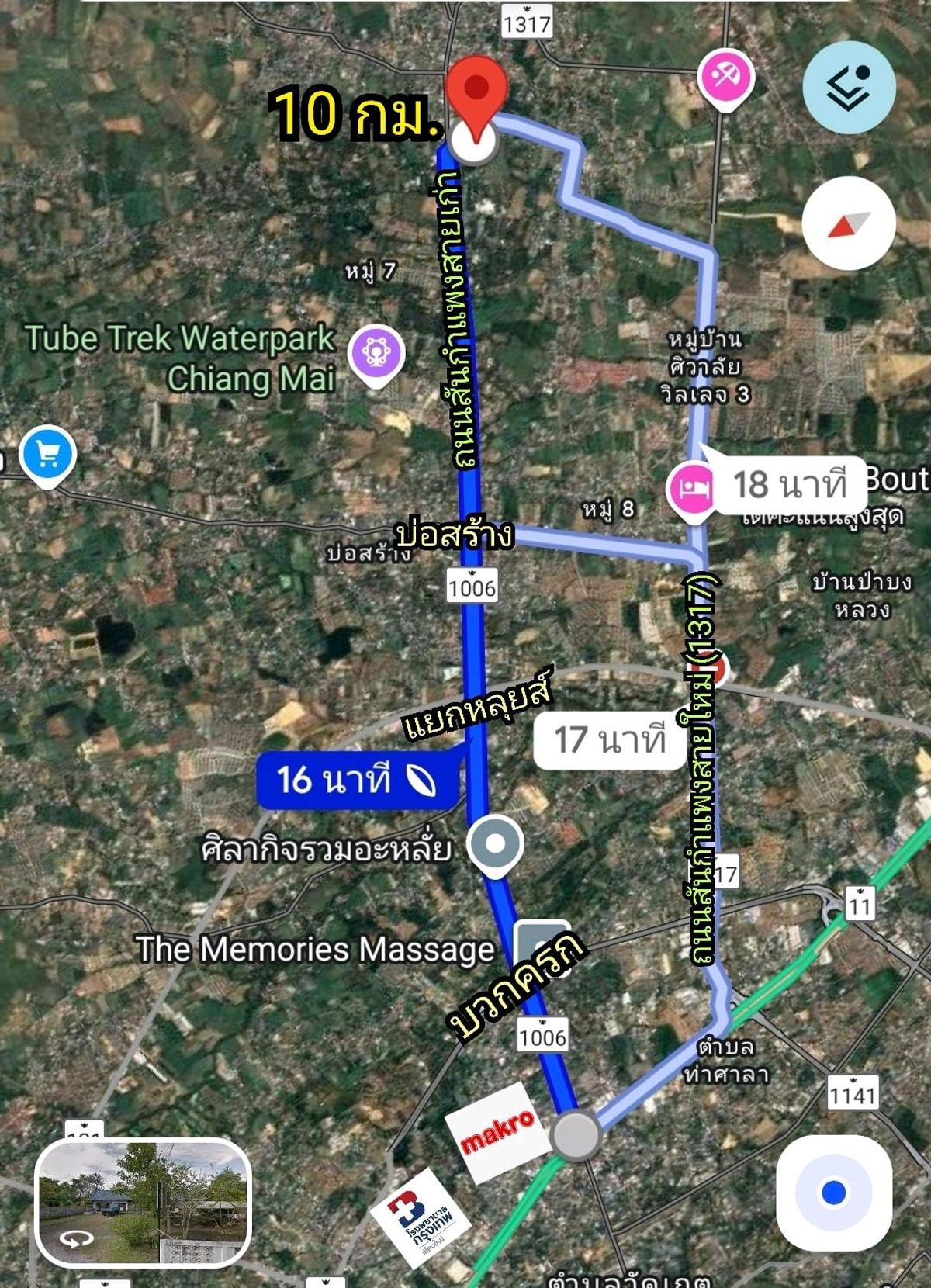The height and width of the screenshot is (1288, 931).
Task: Select the 18 นาที alternative route
Action: click(788, 485)
